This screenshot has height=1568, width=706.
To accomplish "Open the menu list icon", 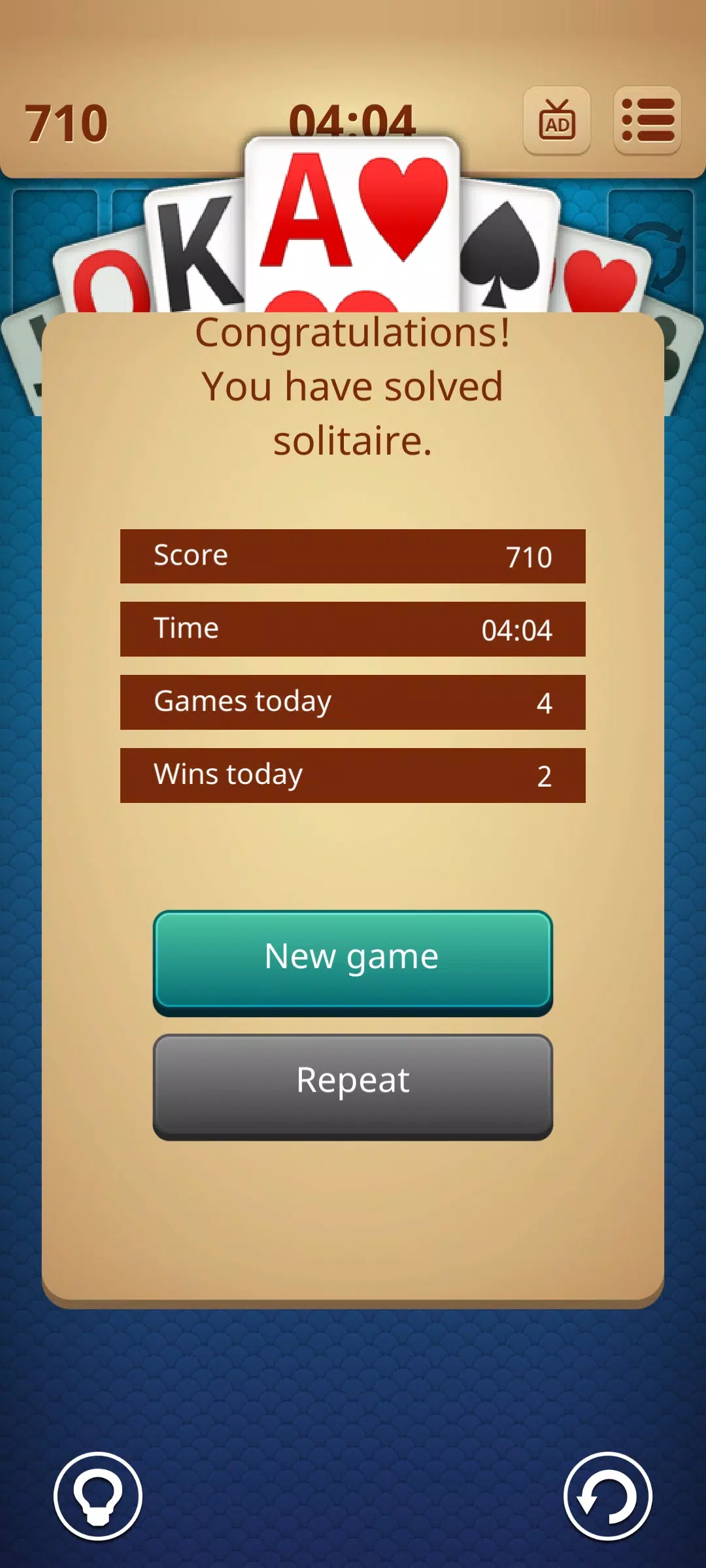I will 647,120.
